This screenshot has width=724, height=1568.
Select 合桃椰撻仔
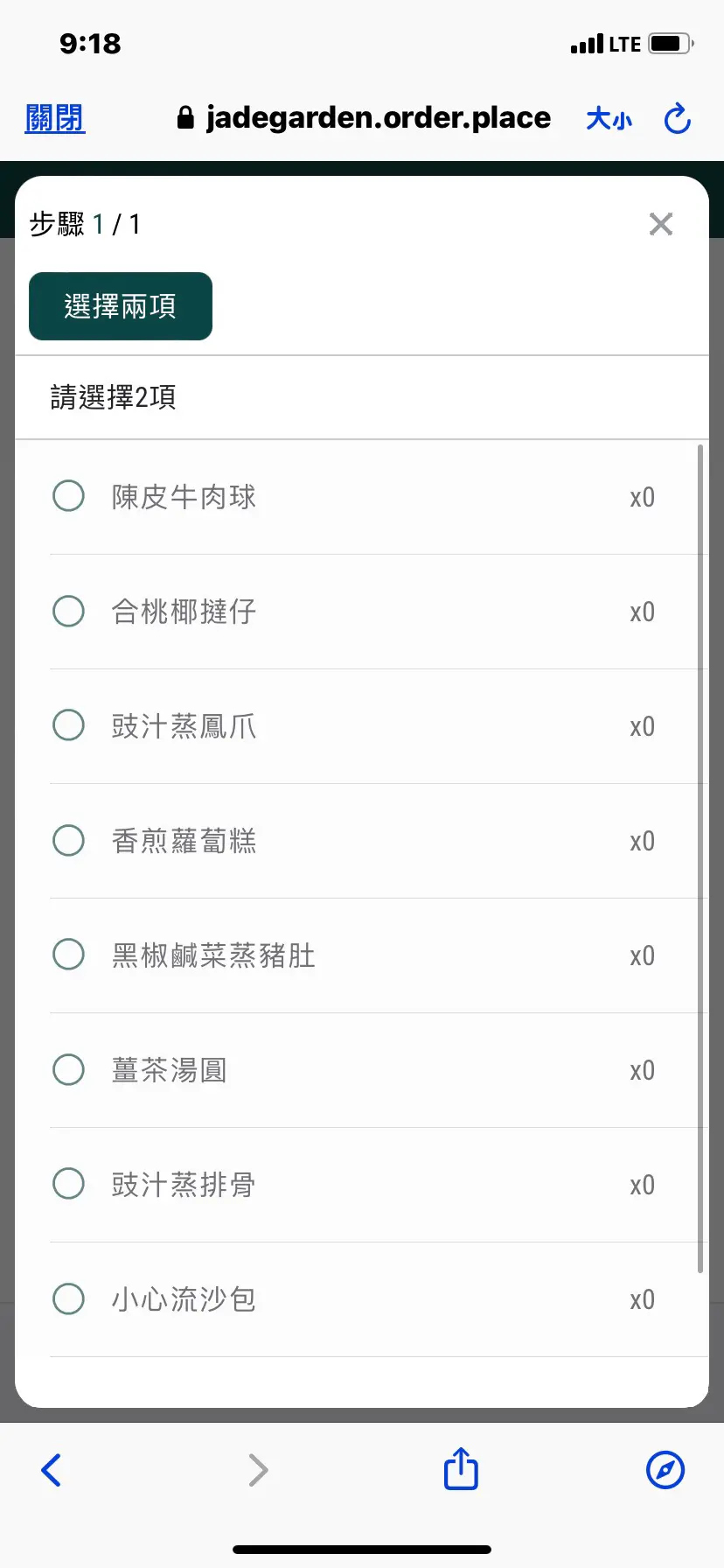362,612
